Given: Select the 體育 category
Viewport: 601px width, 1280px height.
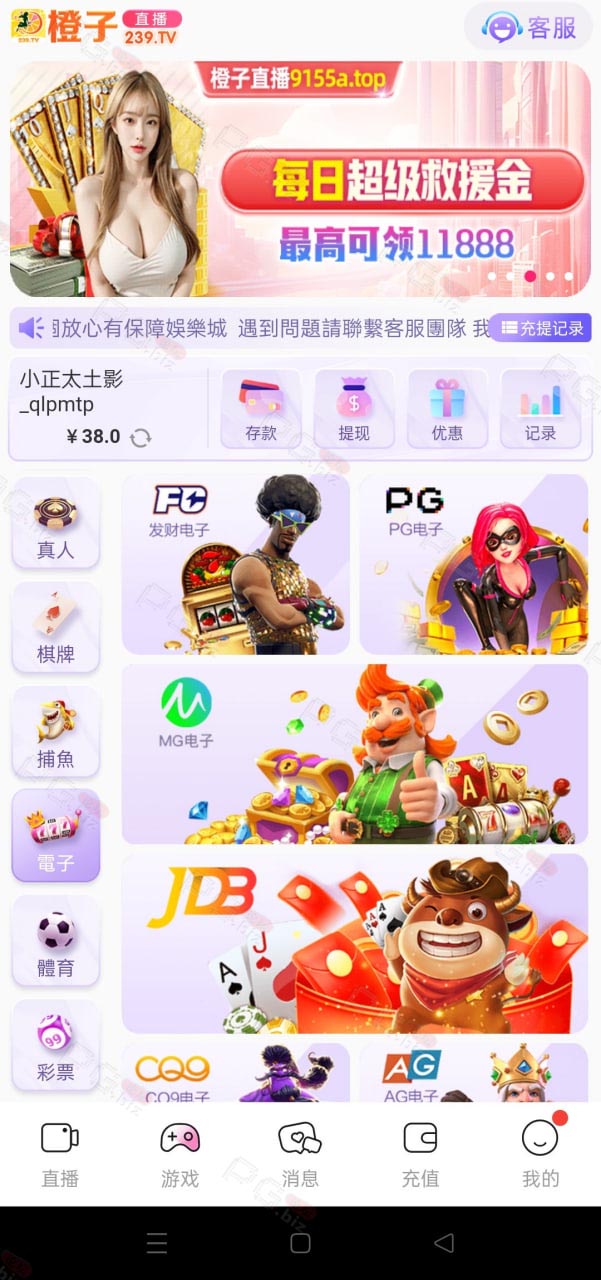Looking at the screenshot, I should click(x=56, y=941).
